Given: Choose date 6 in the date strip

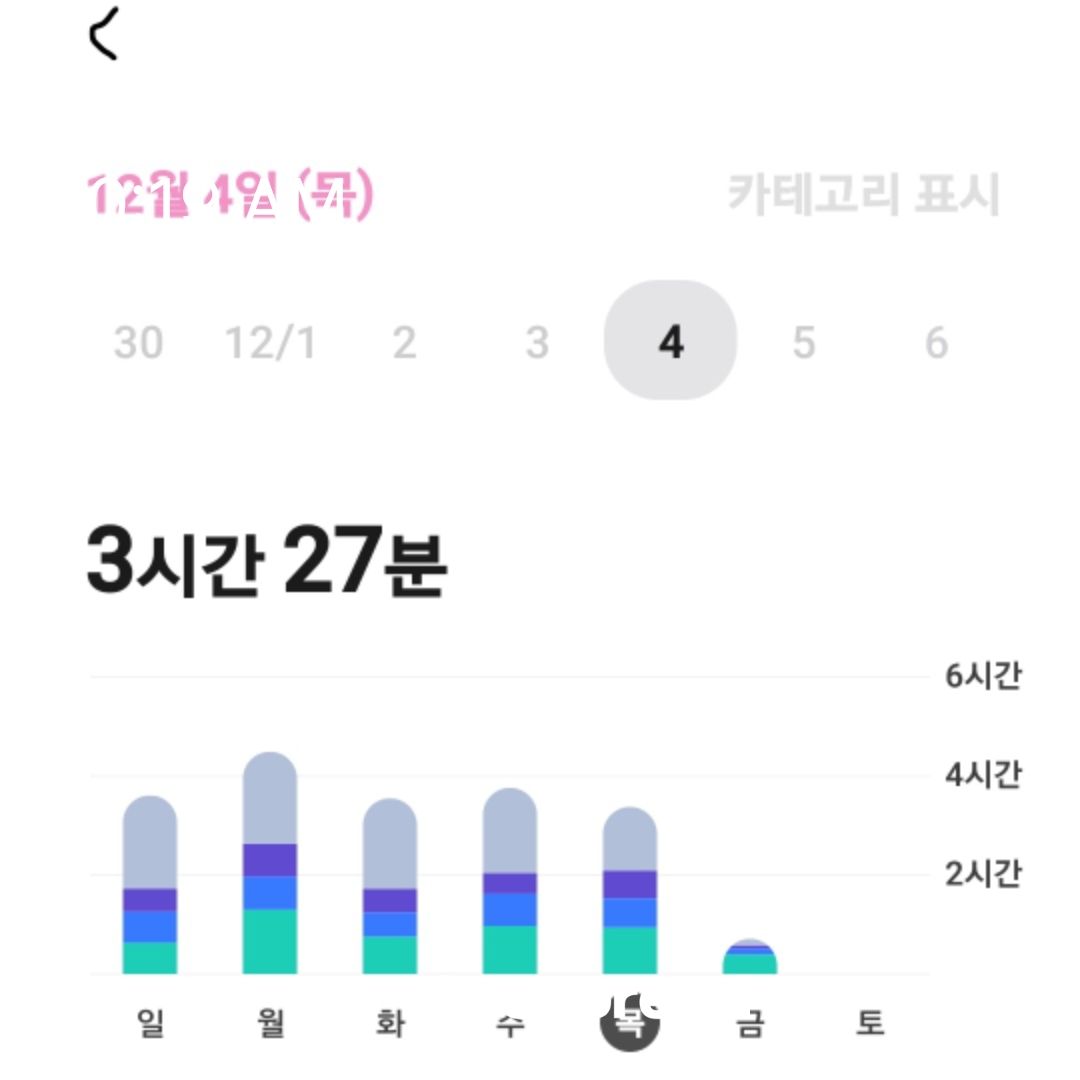Looking at the screenshot, I should 936,343.
